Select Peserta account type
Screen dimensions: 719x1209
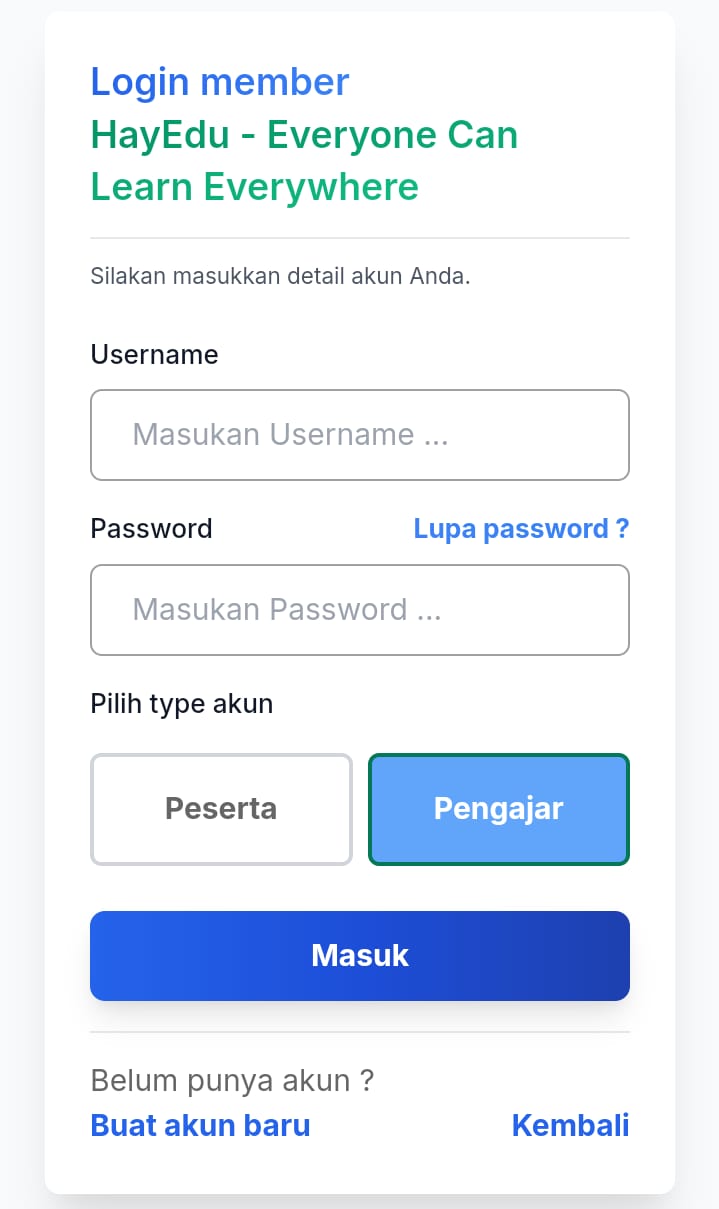tap(221, 808)
